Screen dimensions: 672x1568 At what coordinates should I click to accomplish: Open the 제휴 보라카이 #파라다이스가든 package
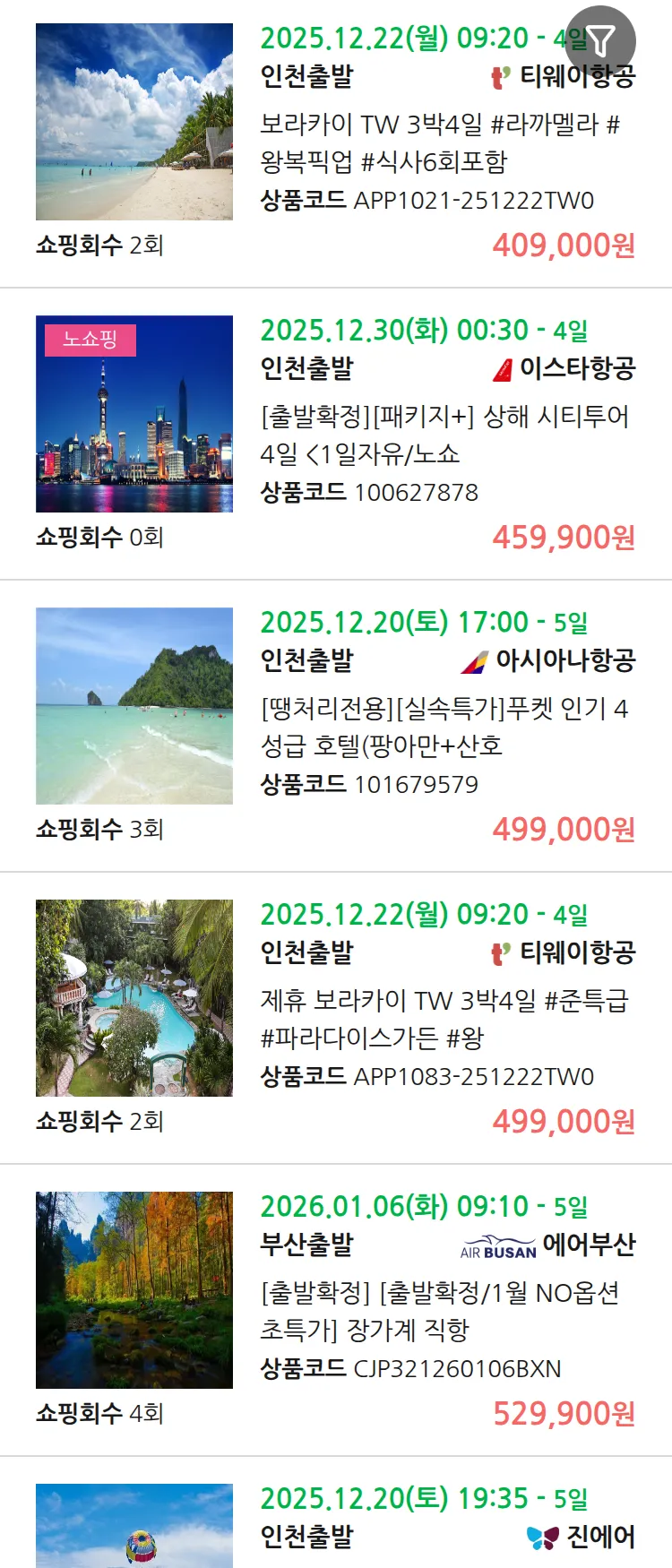444,1020
